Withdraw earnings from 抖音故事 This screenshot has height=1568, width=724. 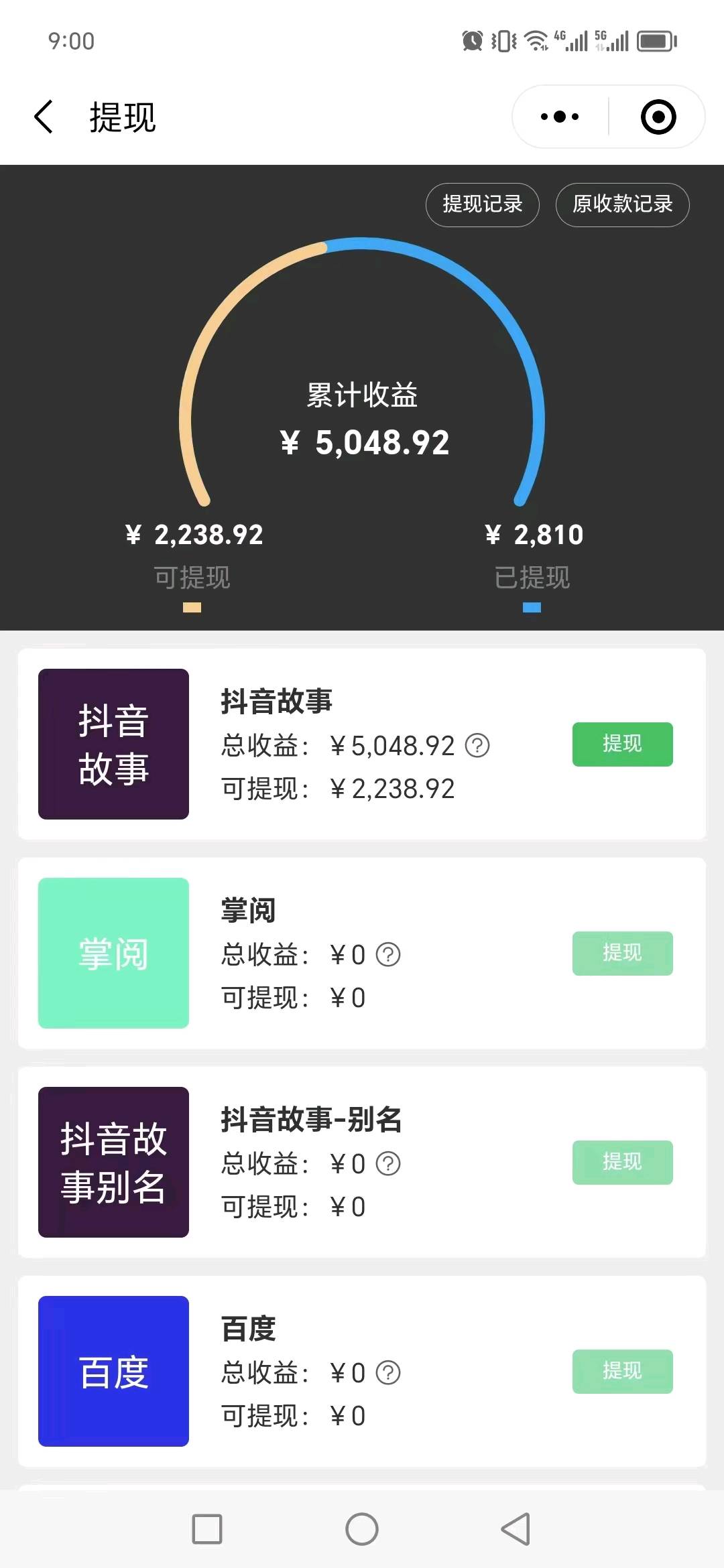[x=622, y=744]
